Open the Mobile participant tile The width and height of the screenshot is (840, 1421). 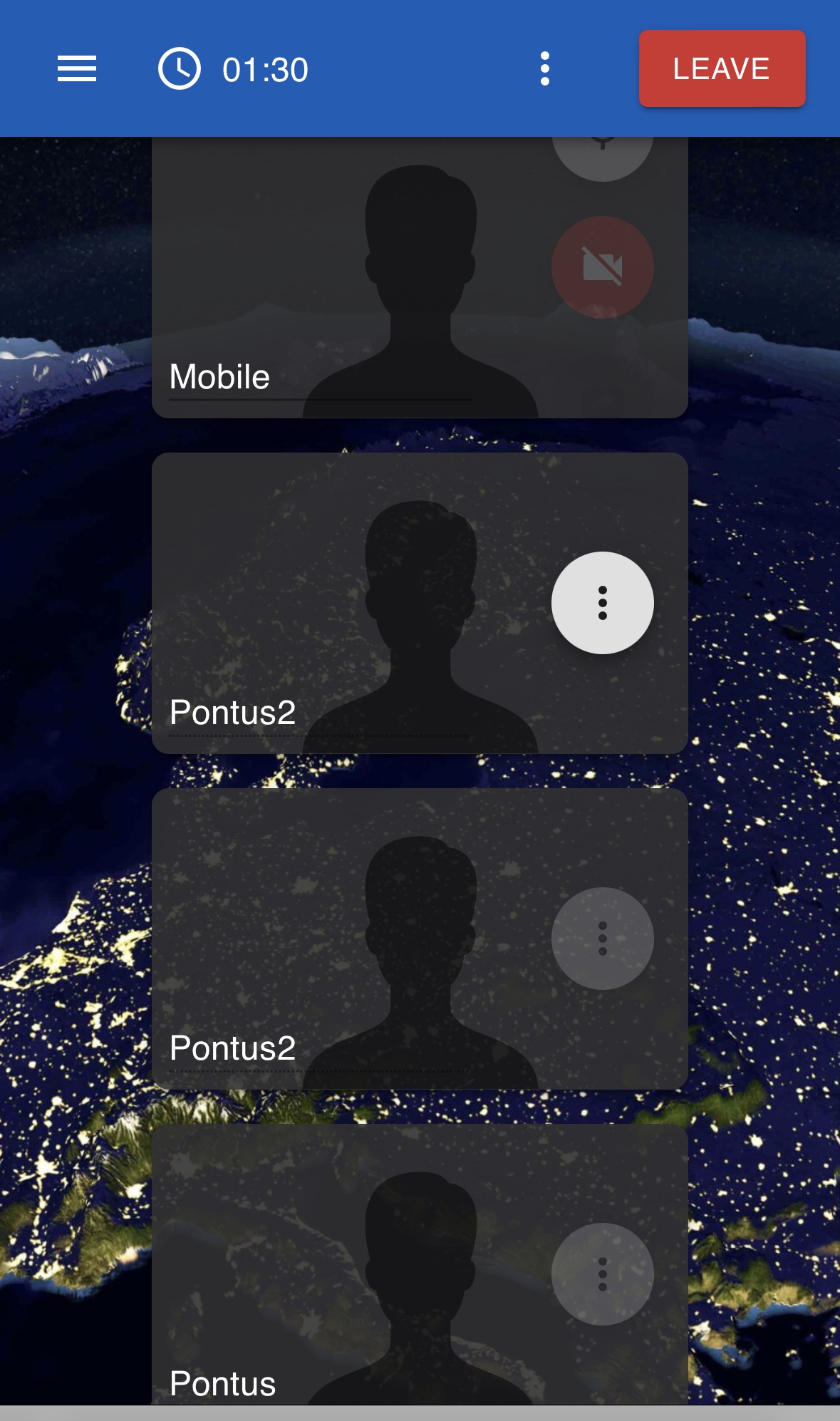tap(356, 285)
